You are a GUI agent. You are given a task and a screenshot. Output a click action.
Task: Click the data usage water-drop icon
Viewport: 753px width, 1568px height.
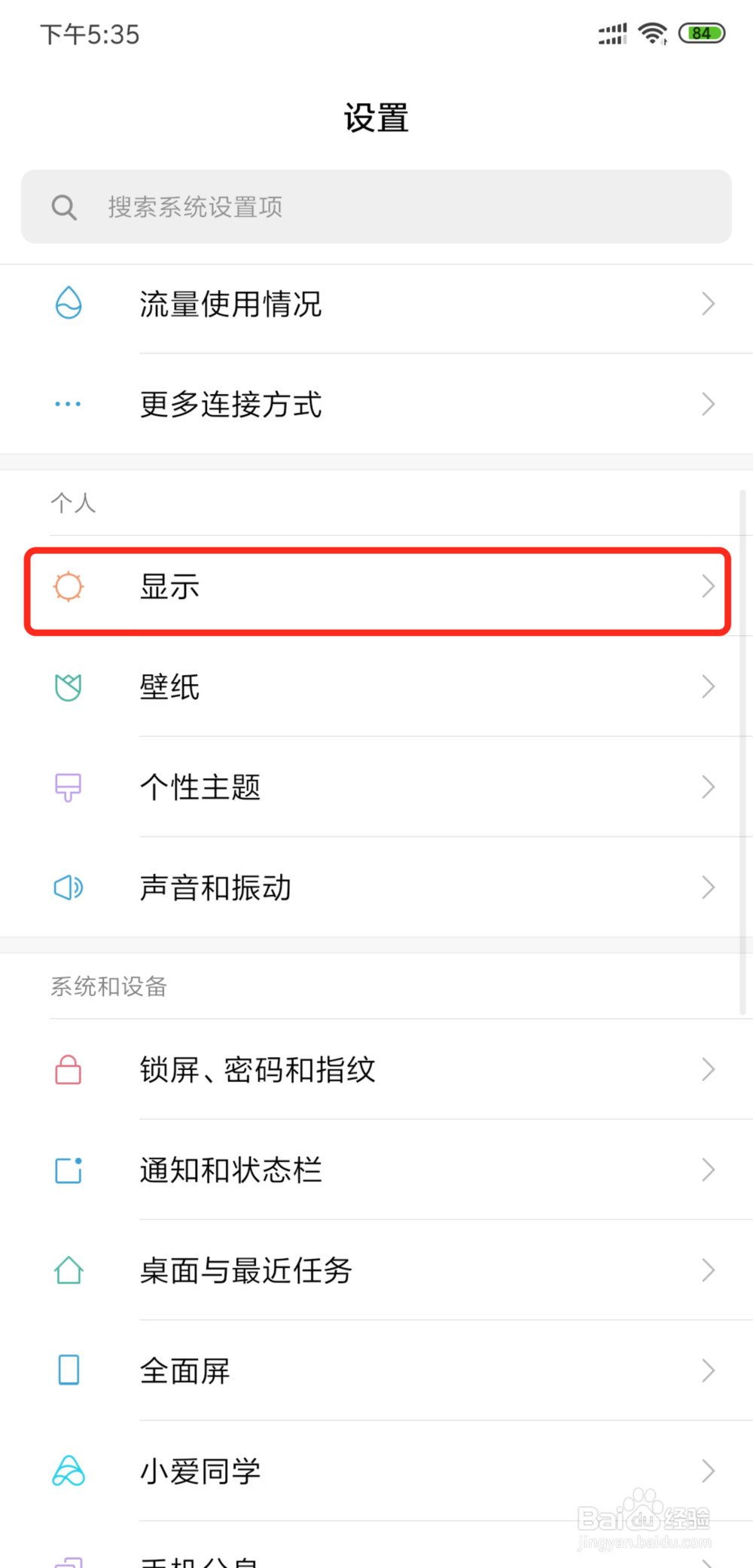(67, 304)
